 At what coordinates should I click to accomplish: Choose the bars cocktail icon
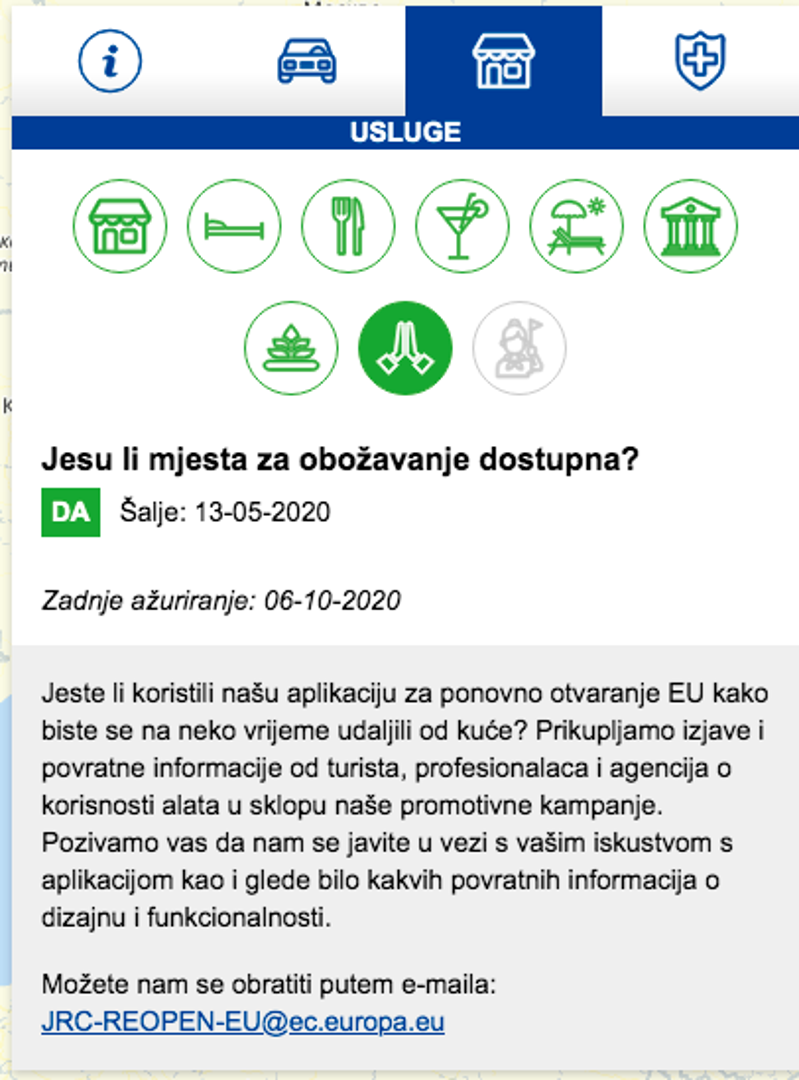pos(463,226)
